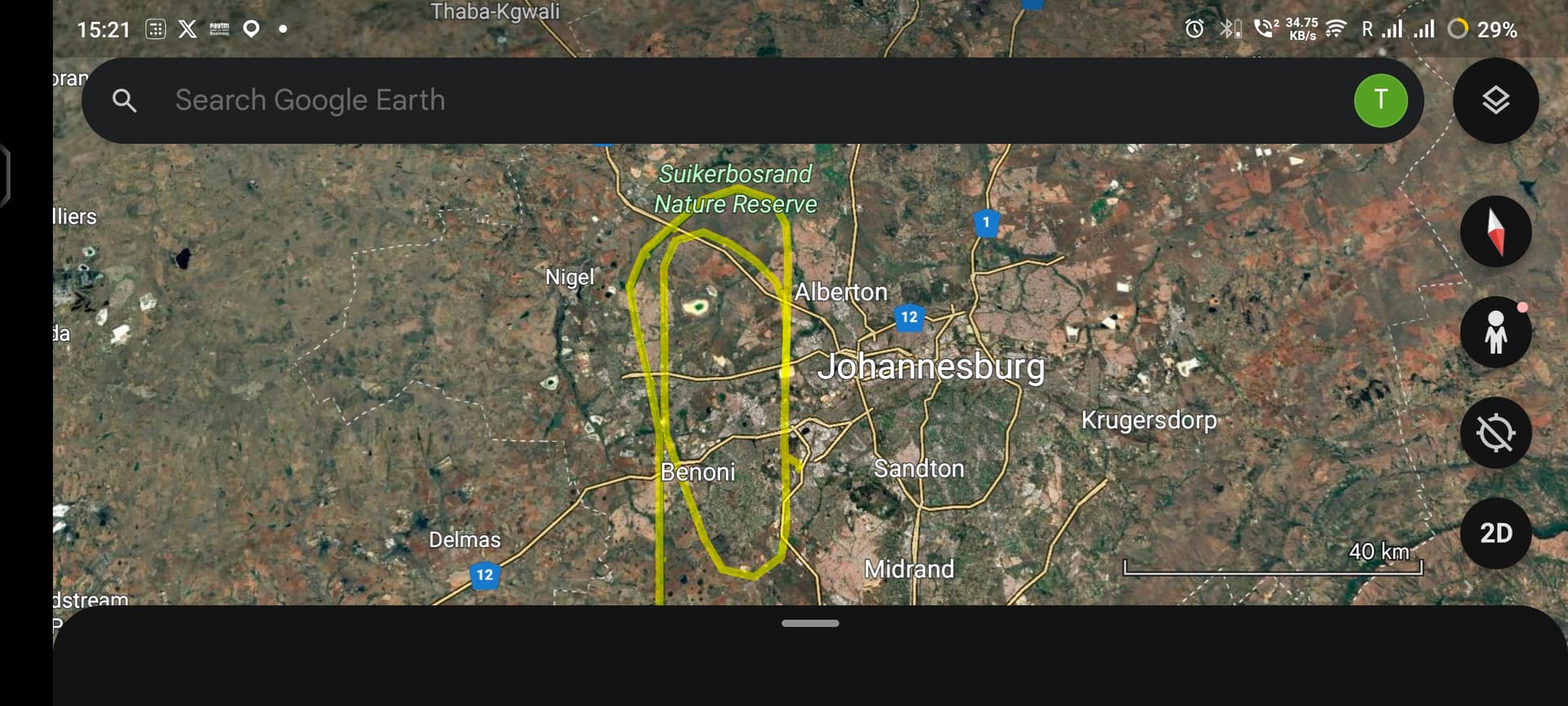The image size is (1568, 706).
Task: Reset orientation with the compass
Action: coord(1495,231)
